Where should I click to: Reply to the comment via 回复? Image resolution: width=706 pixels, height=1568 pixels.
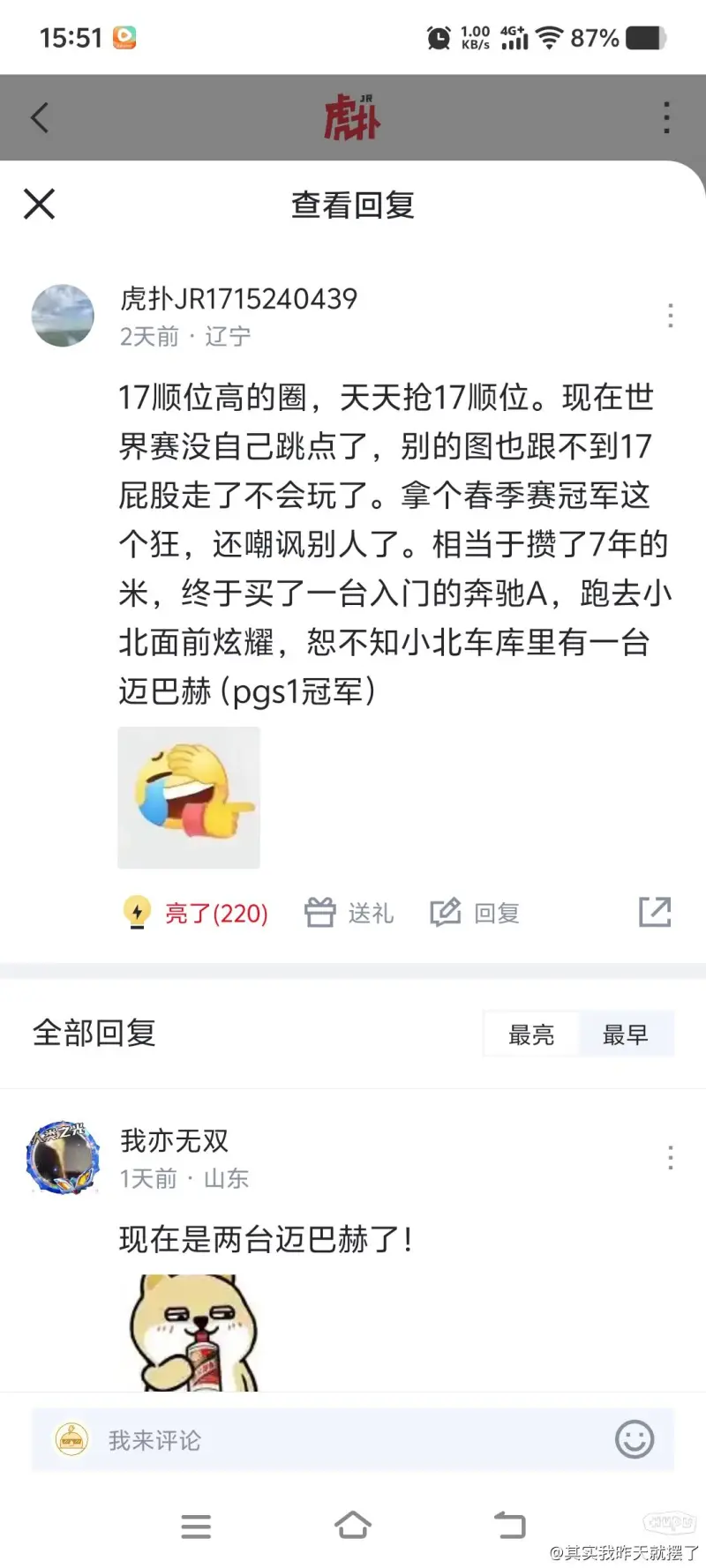pyautogui.click(x=475, y=913)
